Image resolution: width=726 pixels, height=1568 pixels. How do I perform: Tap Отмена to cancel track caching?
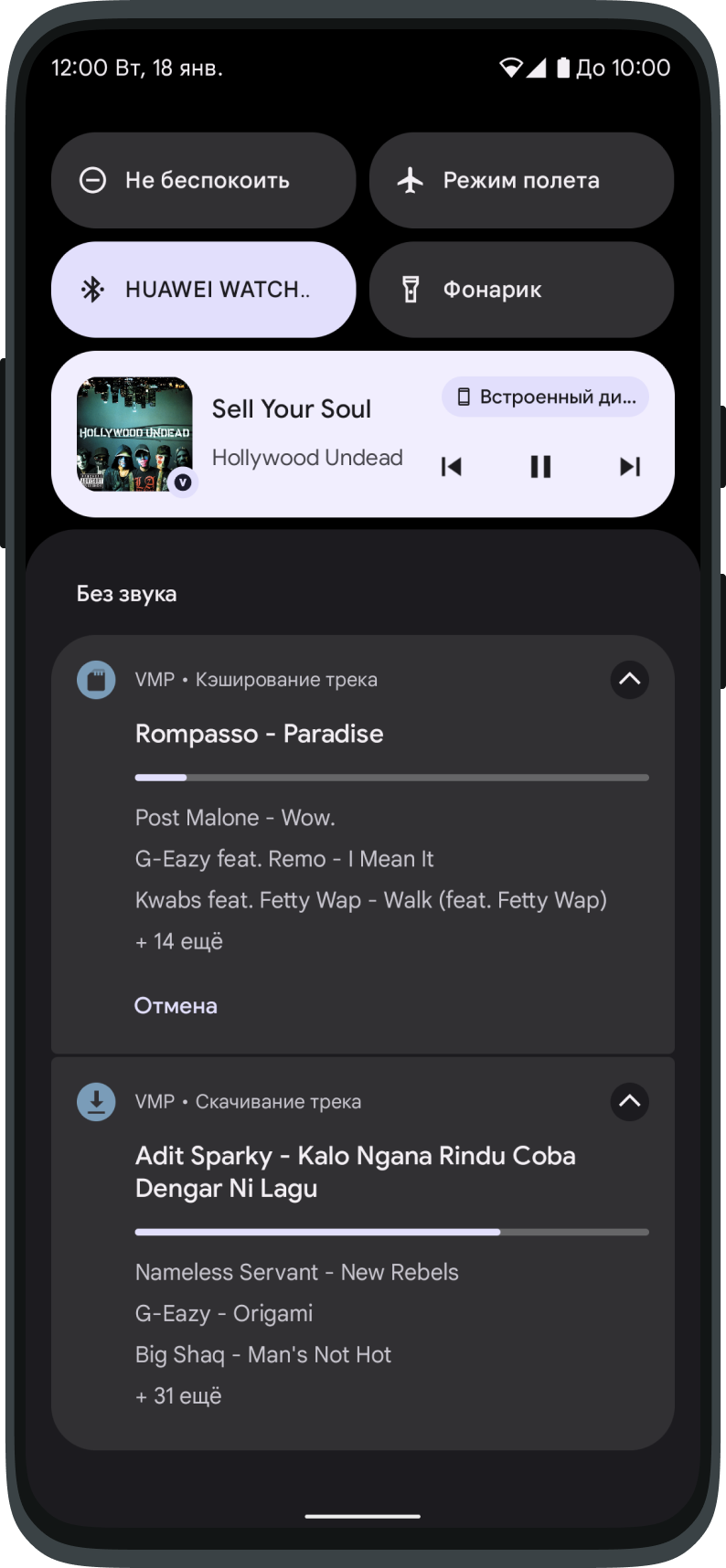coord(176,1006)
